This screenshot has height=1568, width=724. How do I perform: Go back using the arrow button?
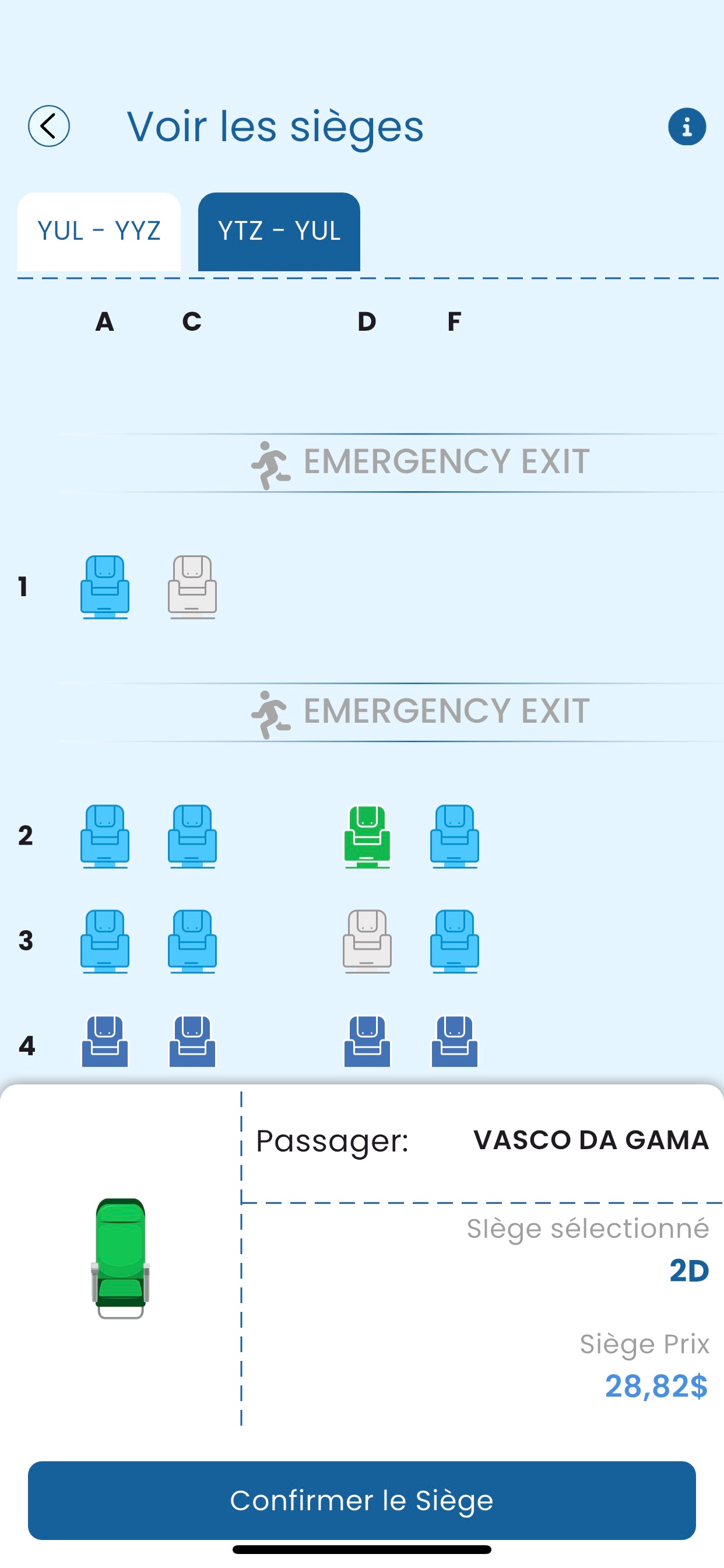point(48,126)
